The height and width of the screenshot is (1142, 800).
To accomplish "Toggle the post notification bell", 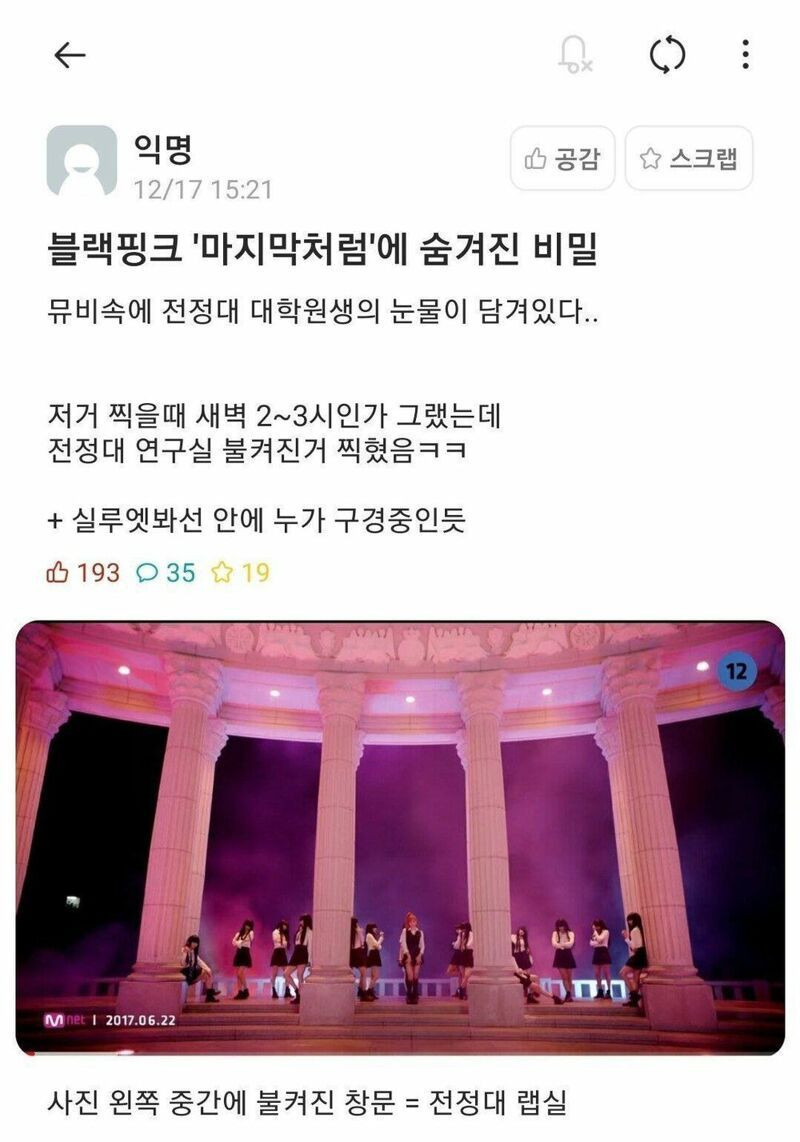I will (x=575, y=56).
